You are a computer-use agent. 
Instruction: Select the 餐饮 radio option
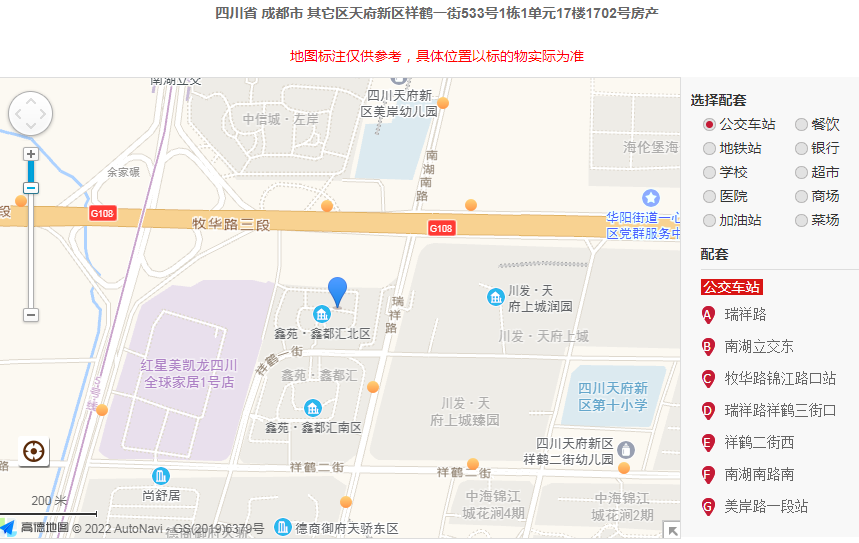tap(801, 125)
